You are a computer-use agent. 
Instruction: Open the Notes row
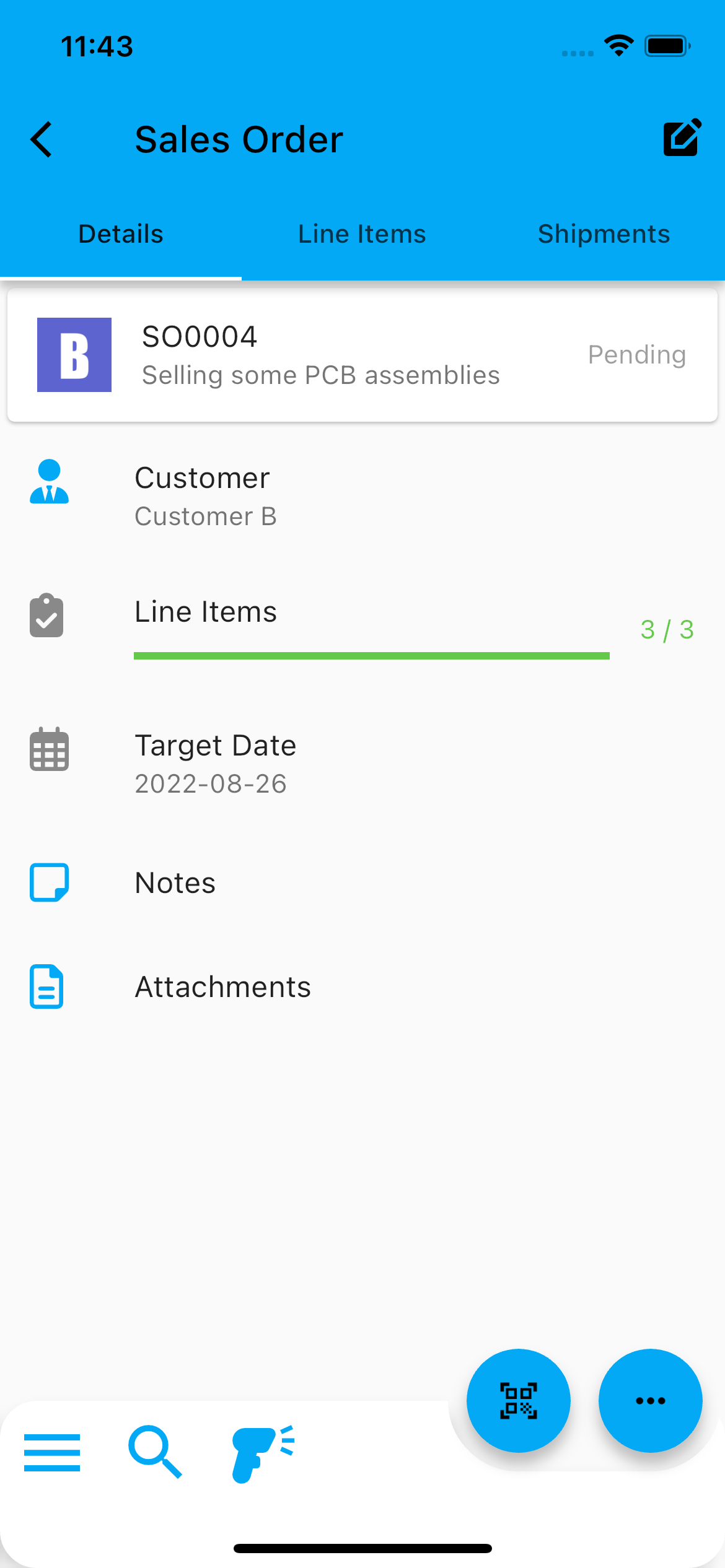pyautogui.click(x=362, y=883)
